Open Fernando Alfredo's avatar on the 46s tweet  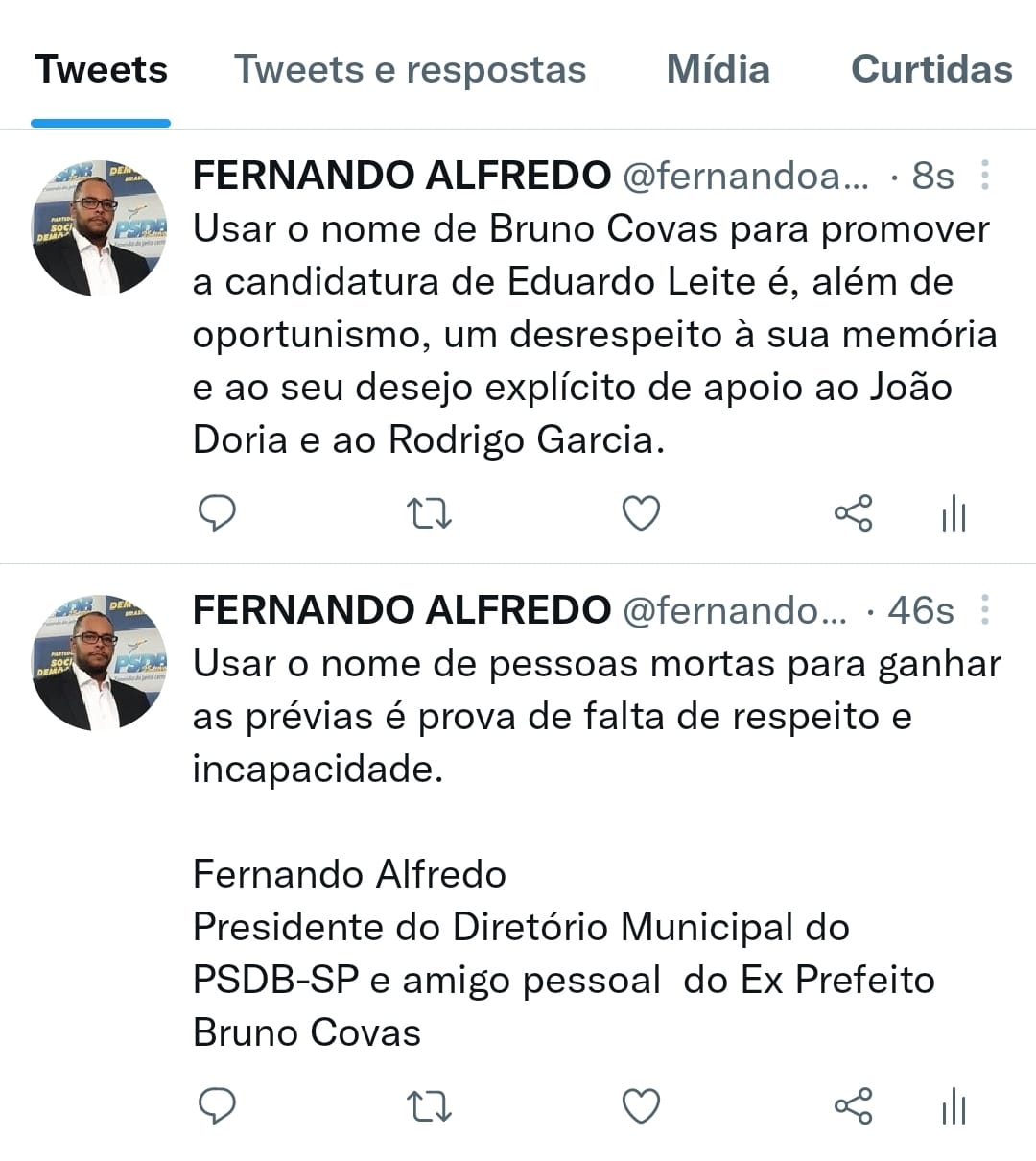point(100,662)
